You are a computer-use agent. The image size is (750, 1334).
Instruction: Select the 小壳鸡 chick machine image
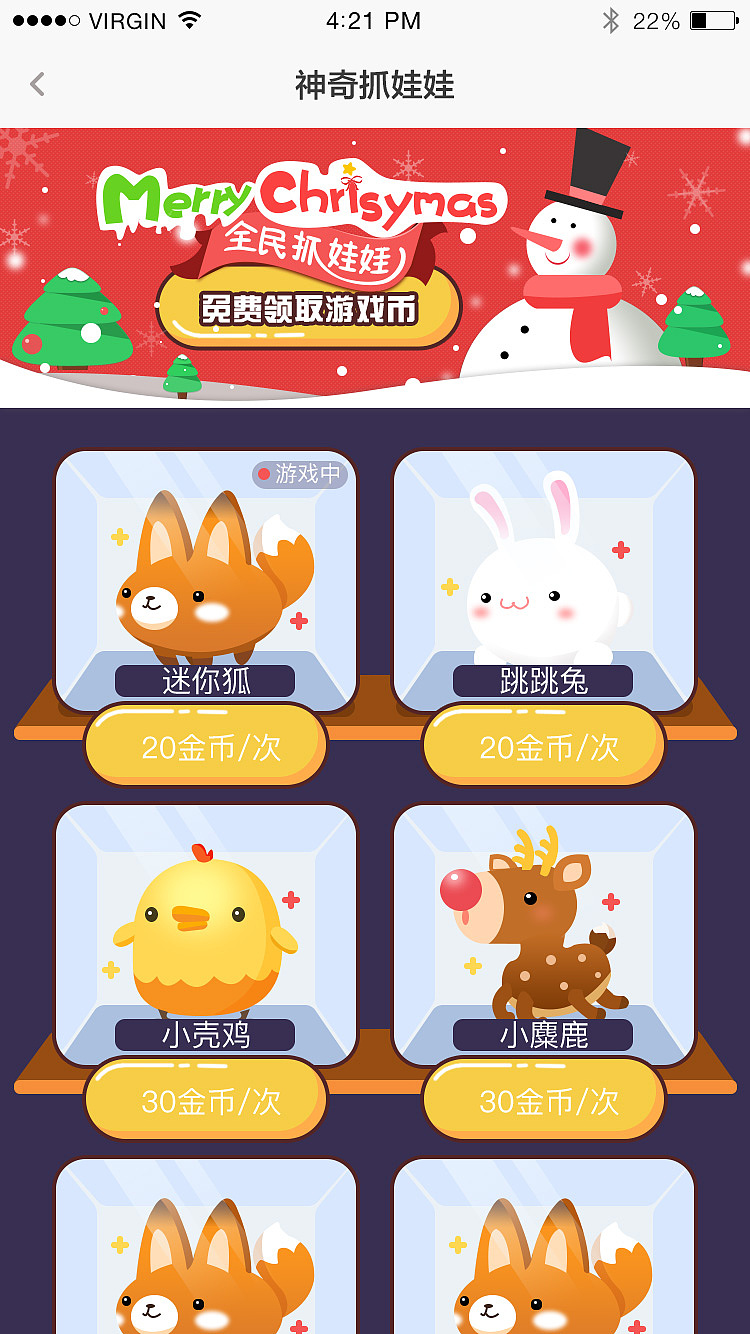(x=205, y=930)
